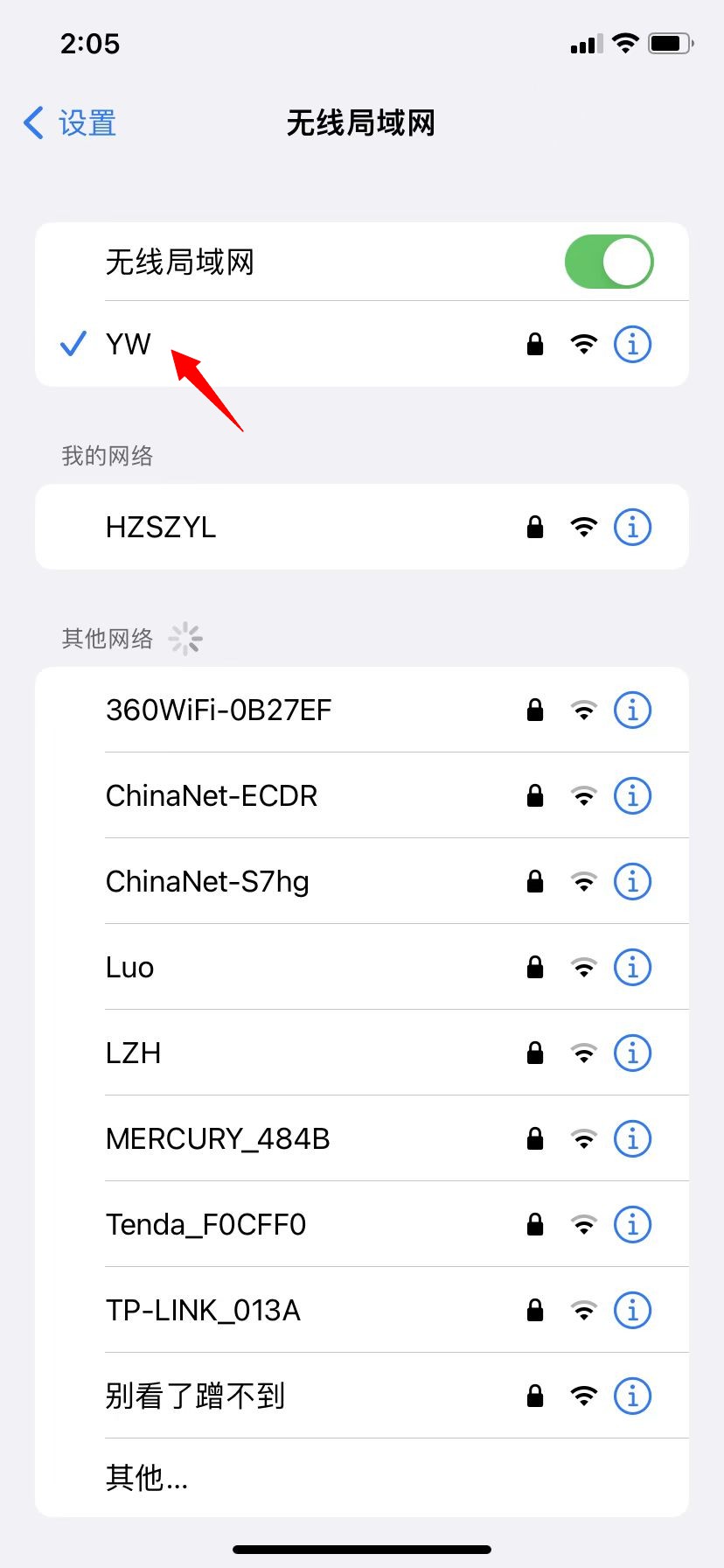Tap info icon for TP-LINK_013A

(x=632, y=1310)
